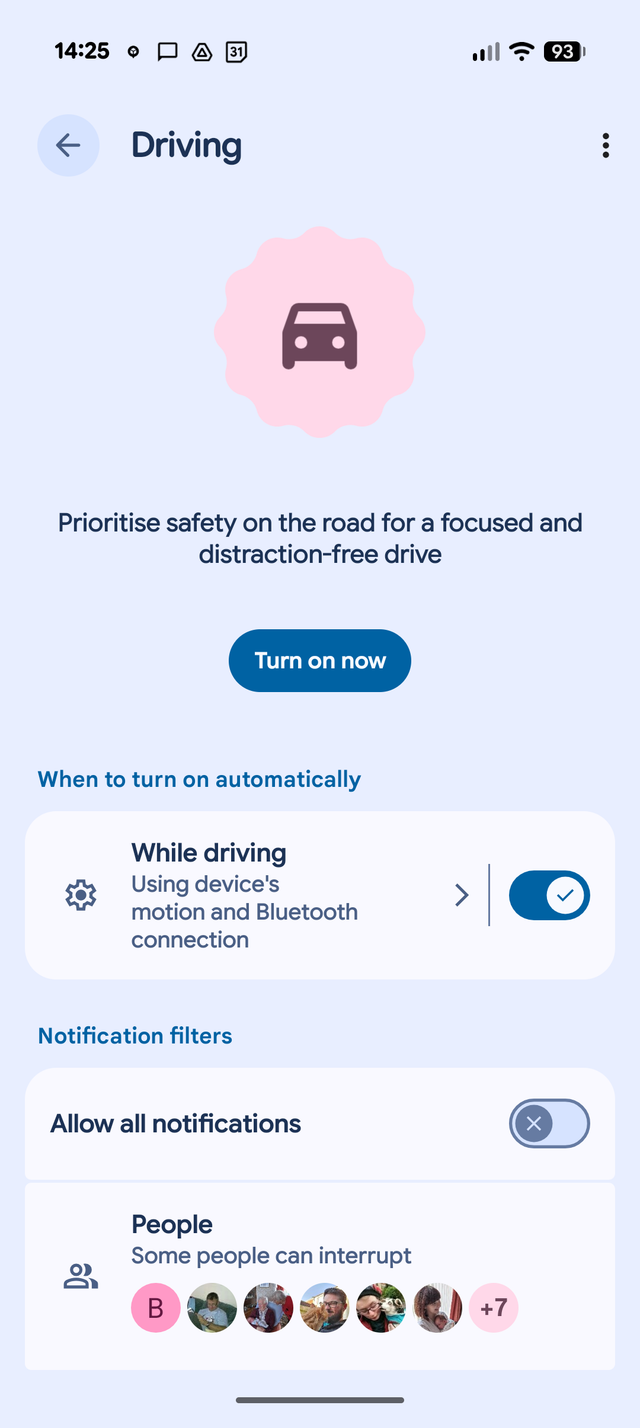Enable Allow all notifications
The image size is (640, 1428).
(x=549, y=1123)
